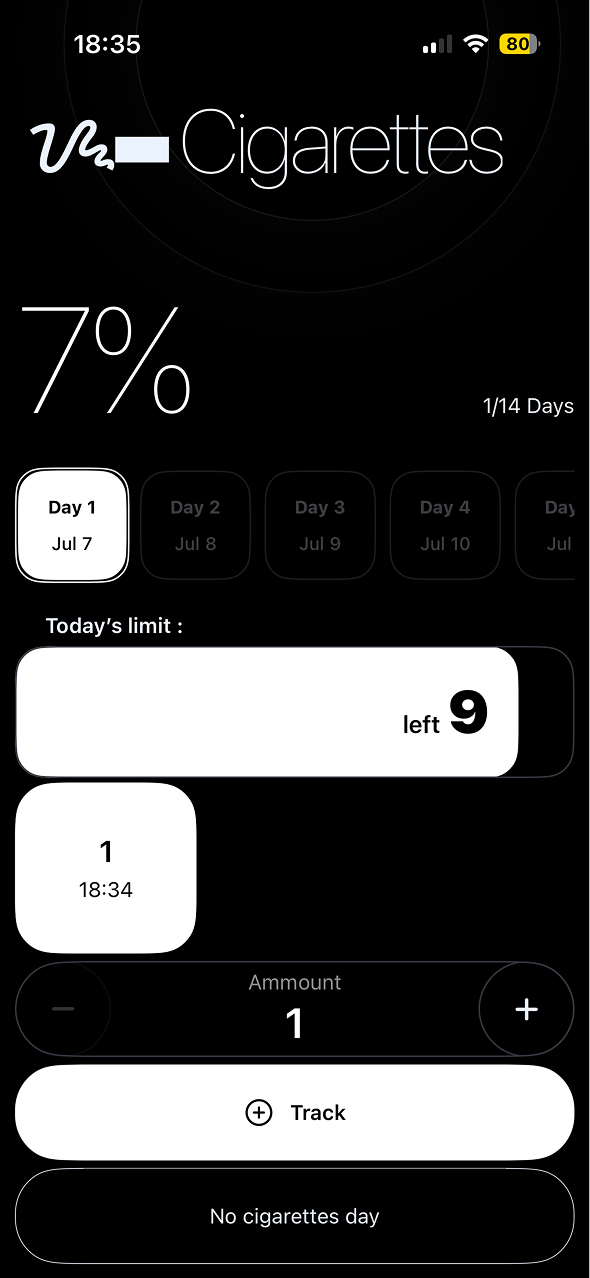The image size is (590, 1278).
Task: Increase the amount with the plus button
Action: 526,1009
